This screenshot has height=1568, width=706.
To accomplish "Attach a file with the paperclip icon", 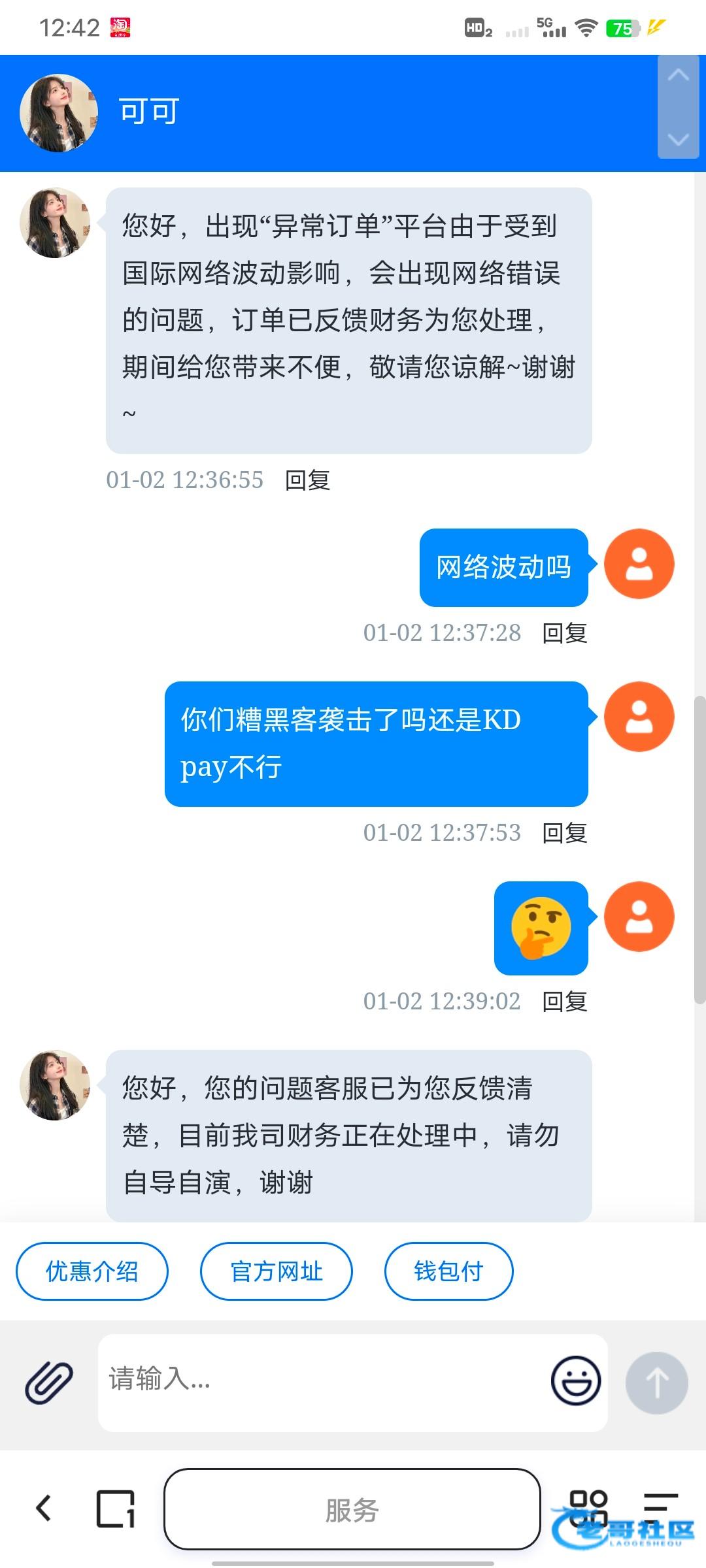I will tap(49, 1382).
